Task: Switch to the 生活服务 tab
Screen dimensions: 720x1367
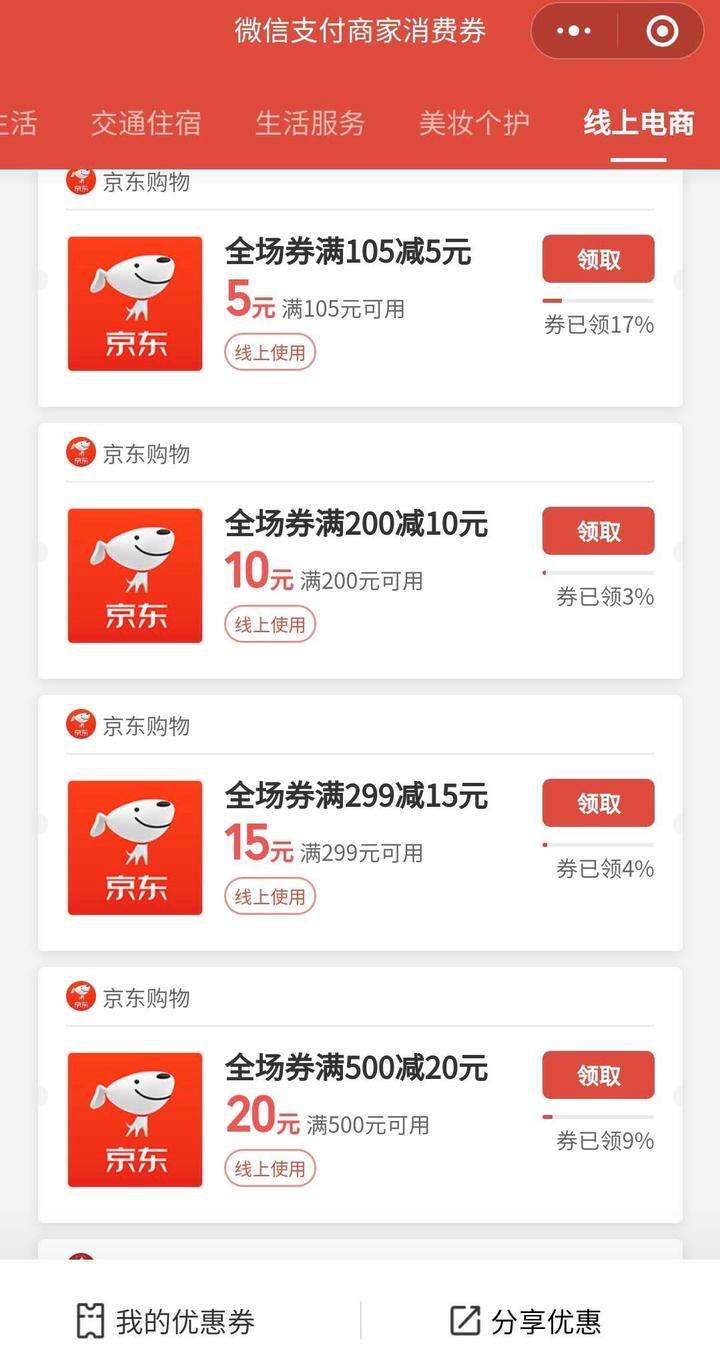Action: pyautogui.click(x=310, y=123)
